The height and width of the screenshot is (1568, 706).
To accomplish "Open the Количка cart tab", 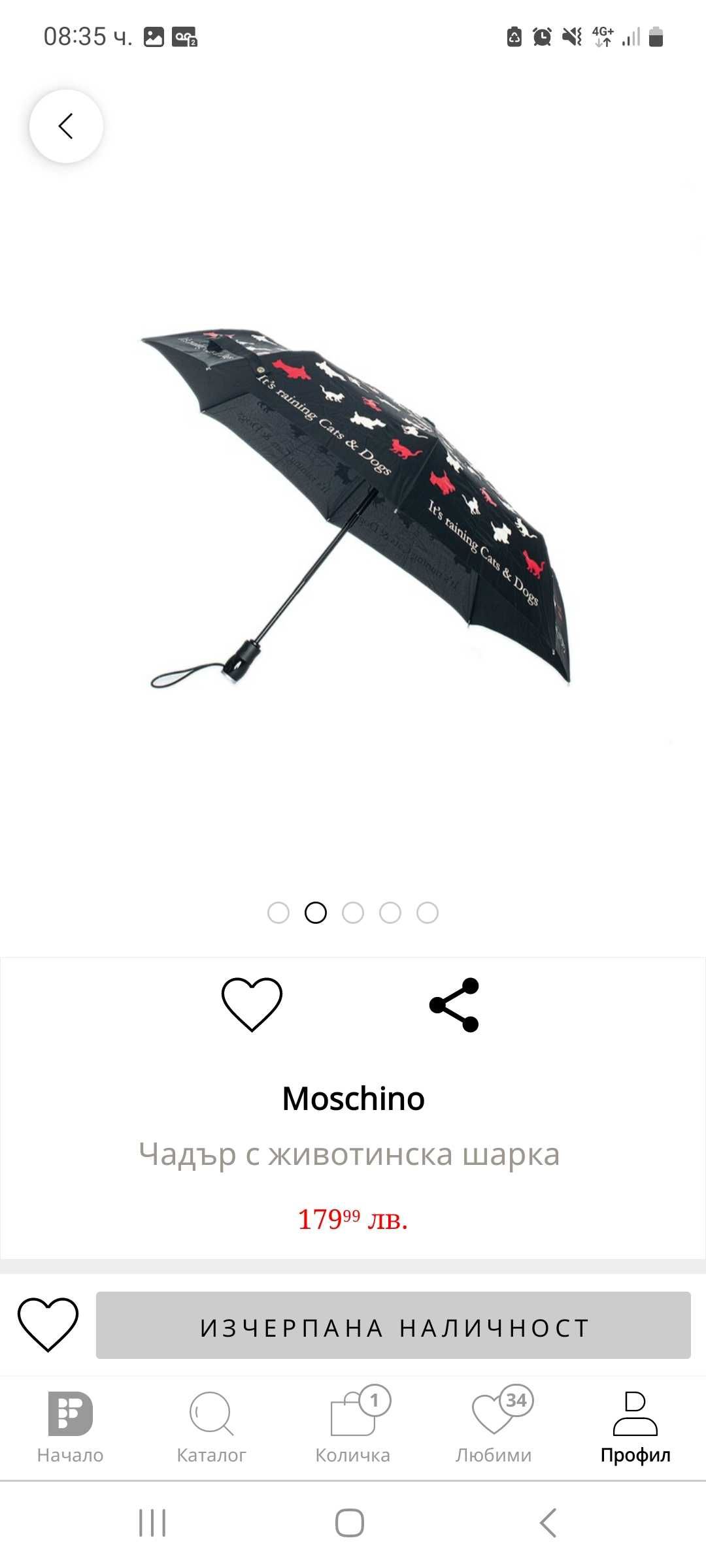I will [353, 1428].
